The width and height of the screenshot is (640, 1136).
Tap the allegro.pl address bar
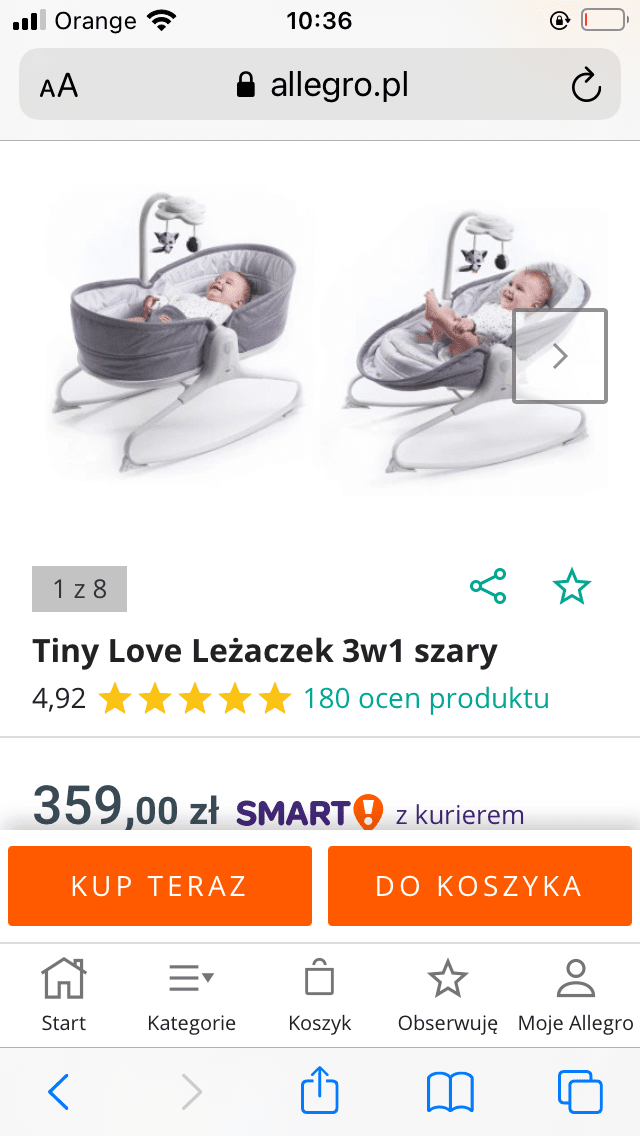[x=322, y=85]
